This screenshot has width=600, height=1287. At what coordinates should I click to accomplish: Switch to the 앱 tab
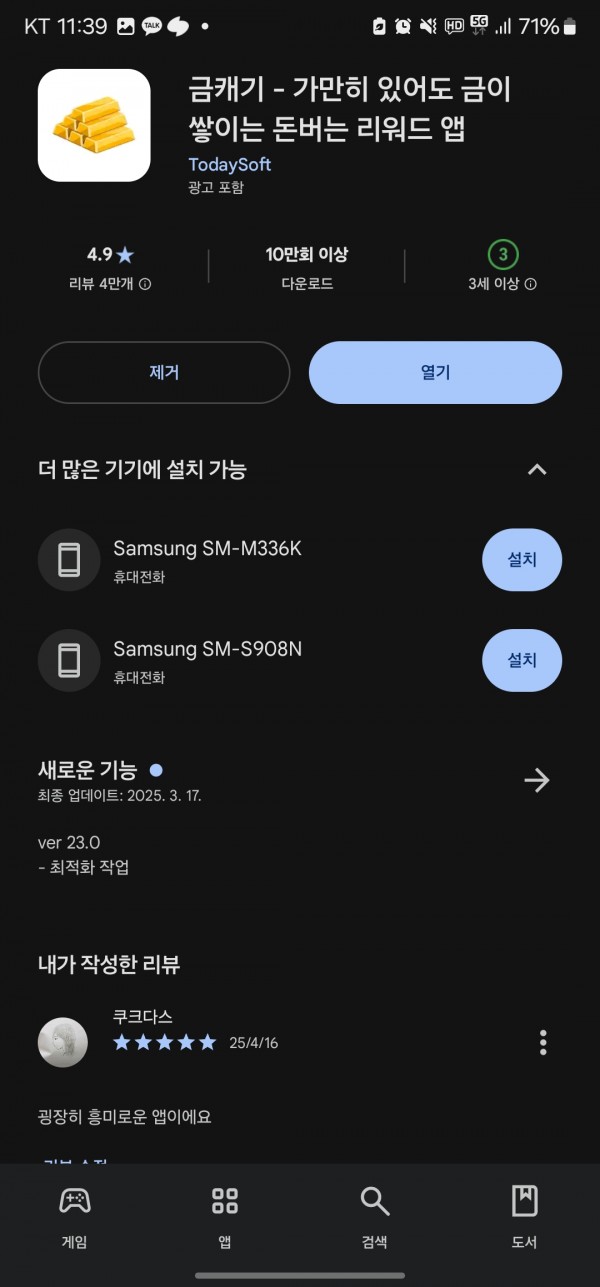225,1218
